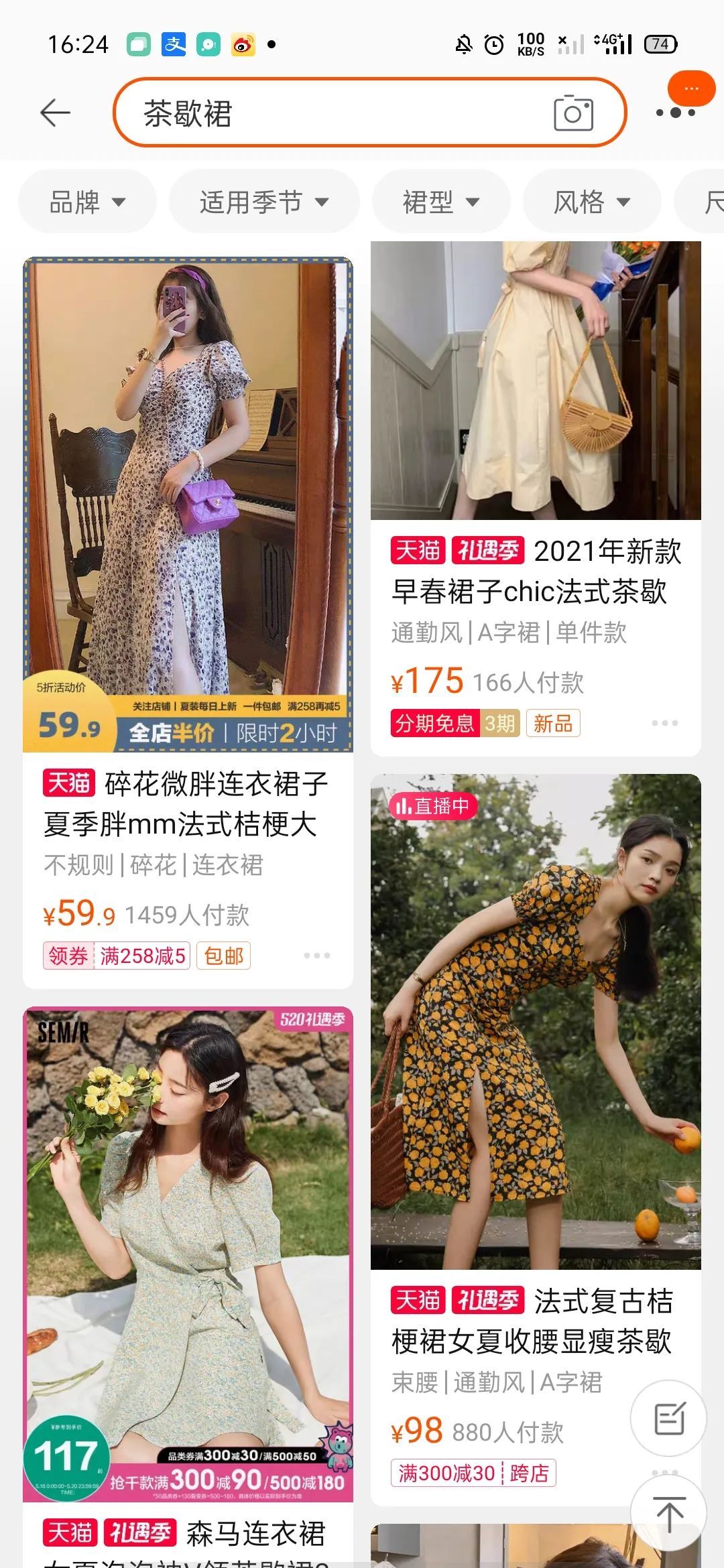Tap inside the 茶歇裙 search field

[x=302, y=113]
